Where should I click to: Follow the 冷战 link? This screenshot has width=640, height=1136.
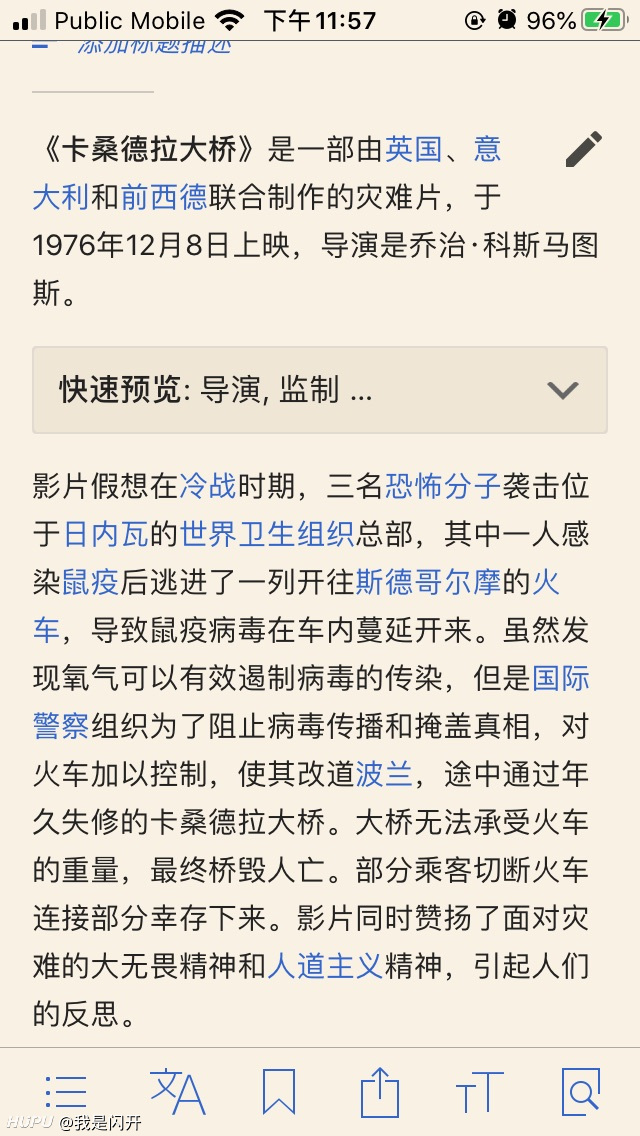pos(207,486)
